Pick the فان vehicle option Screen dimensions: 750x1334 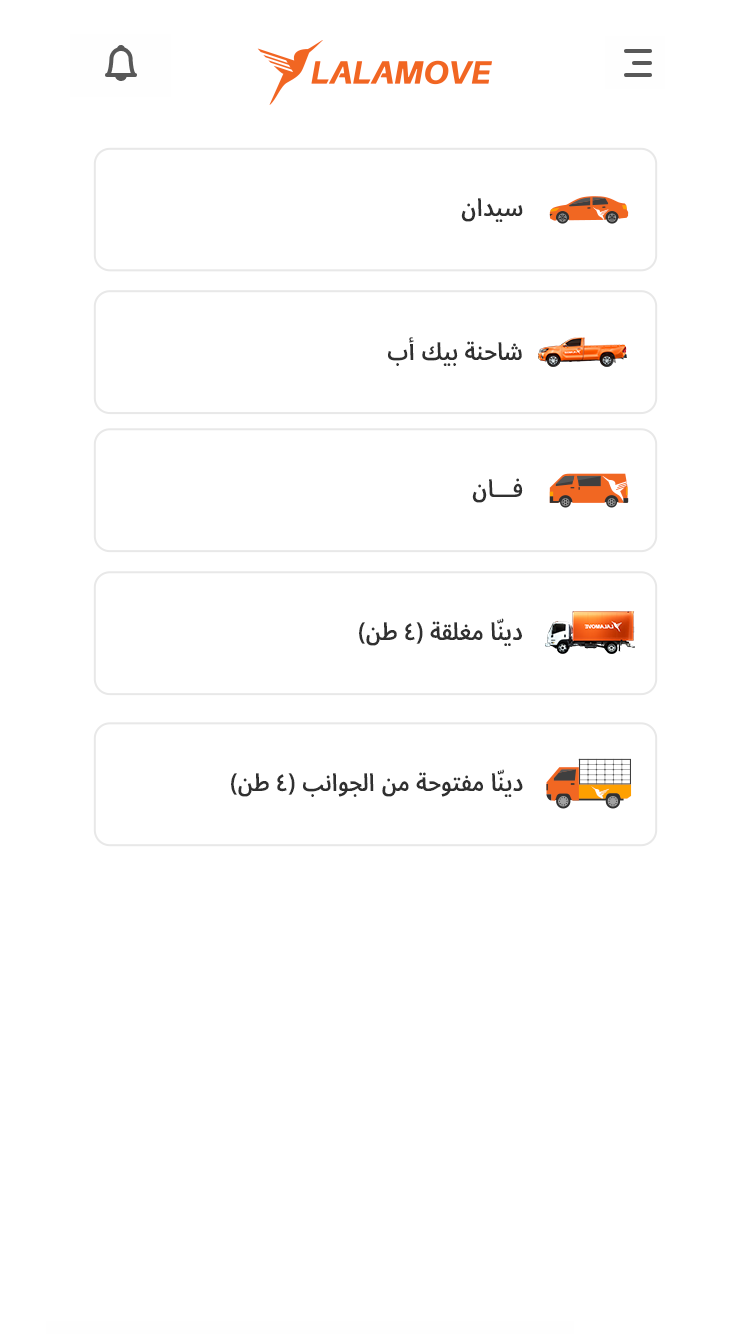click(x=375, y=490)
